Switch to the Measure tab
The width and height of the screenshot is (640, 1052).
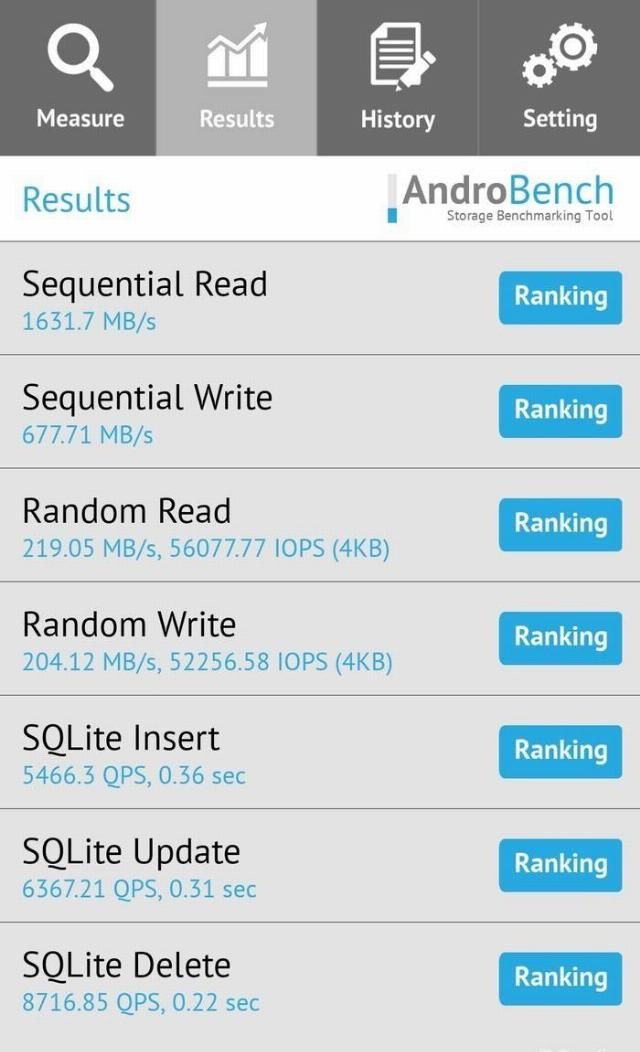pos(79,78)
